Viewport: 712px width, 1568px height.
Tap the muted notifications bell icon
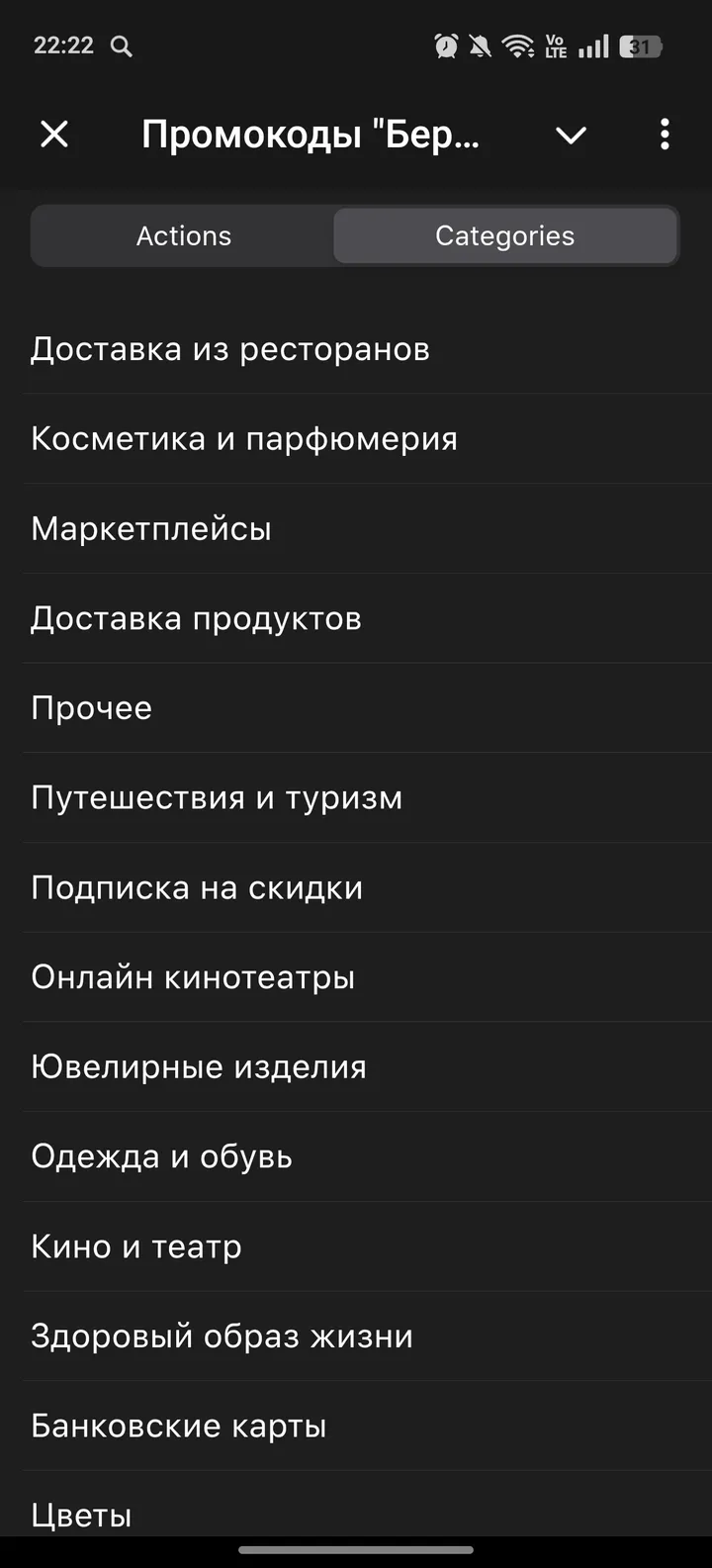pyautogui.click(x=482, y=46)
